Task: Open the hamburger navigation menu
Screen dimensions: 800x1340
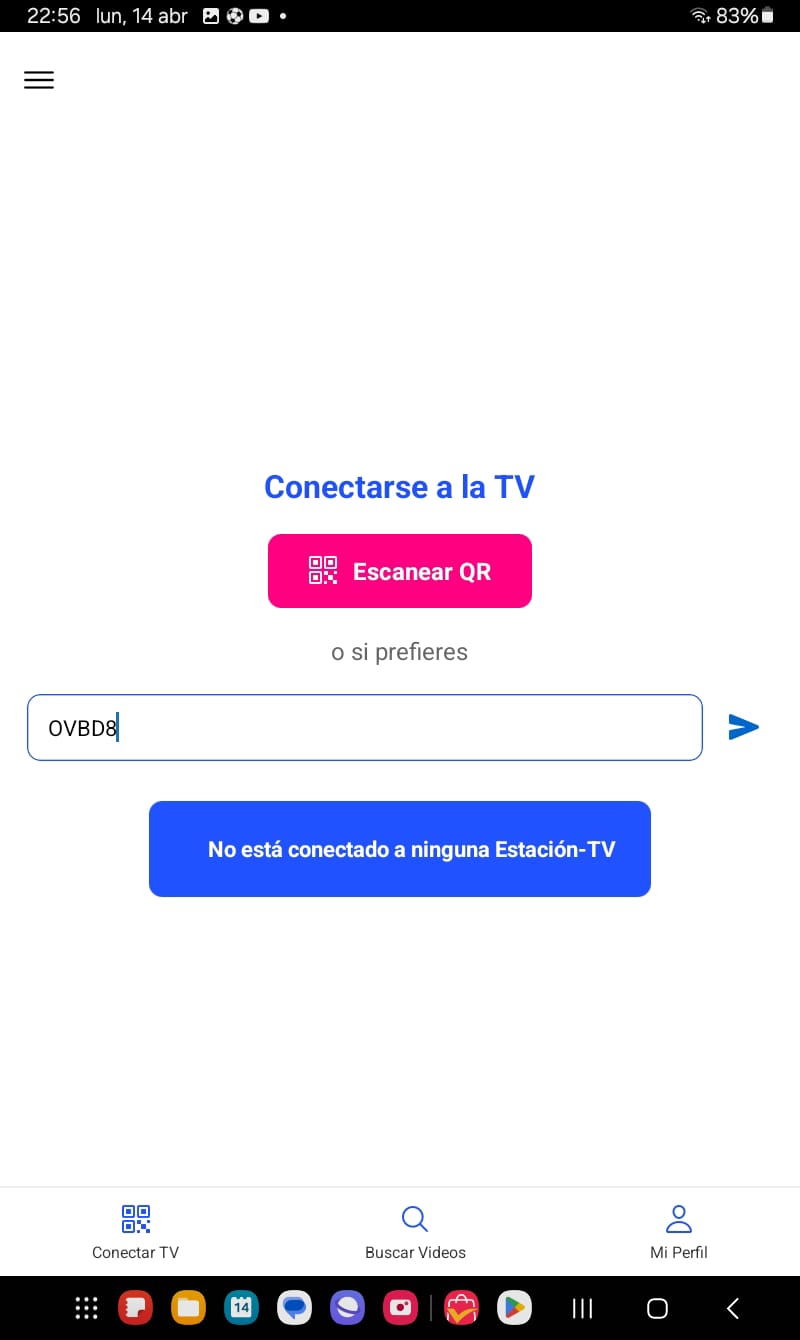Action: (38, 80)
